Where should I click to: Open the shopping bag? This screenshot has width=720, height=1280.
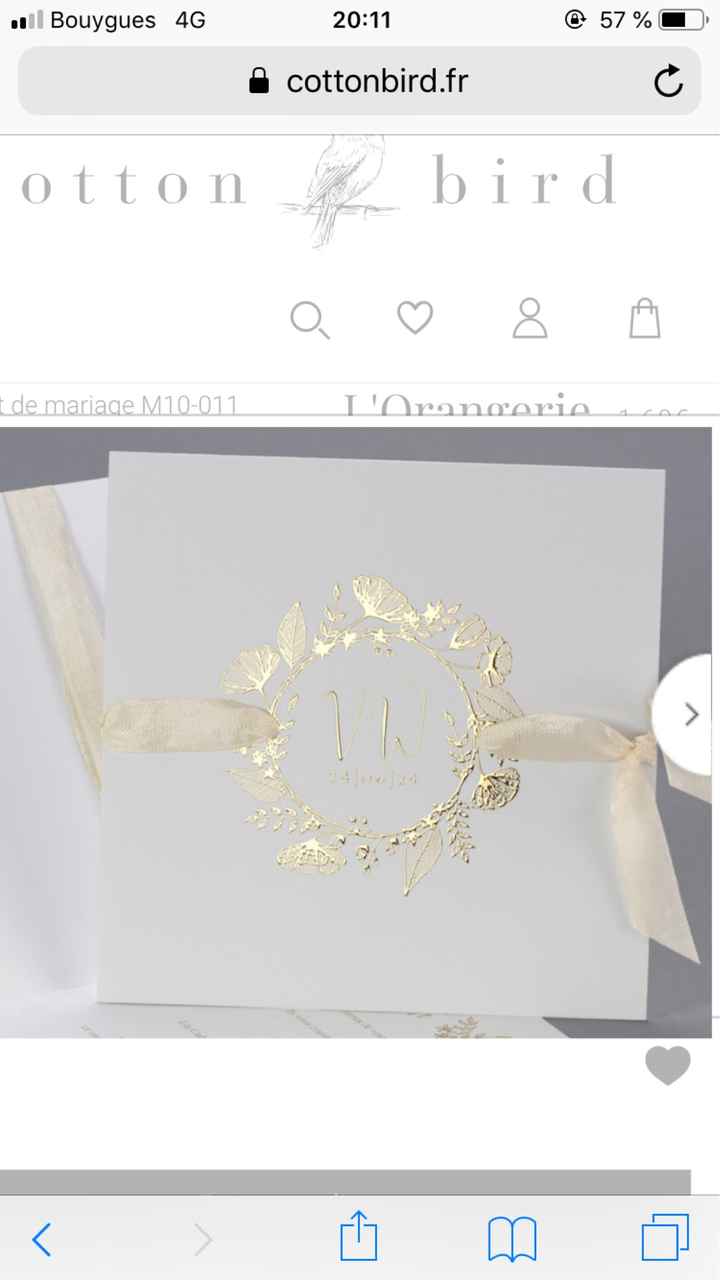click(645, 318)
